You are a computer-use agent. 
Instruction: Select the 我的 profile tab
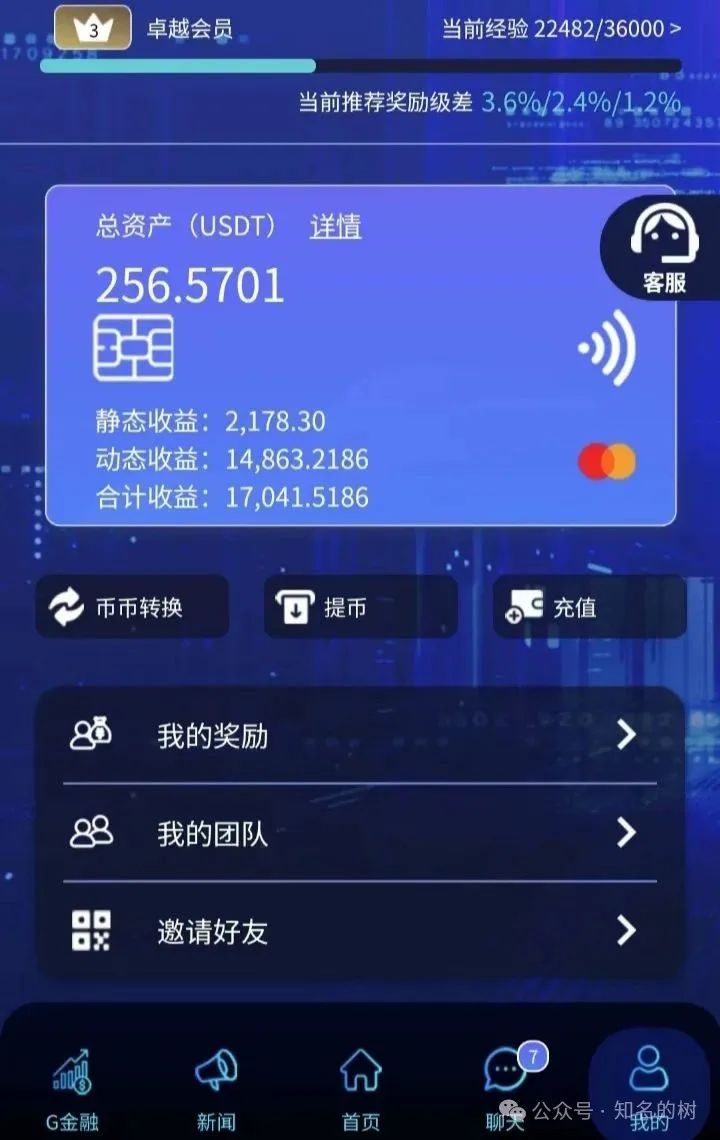(649, 1085)
